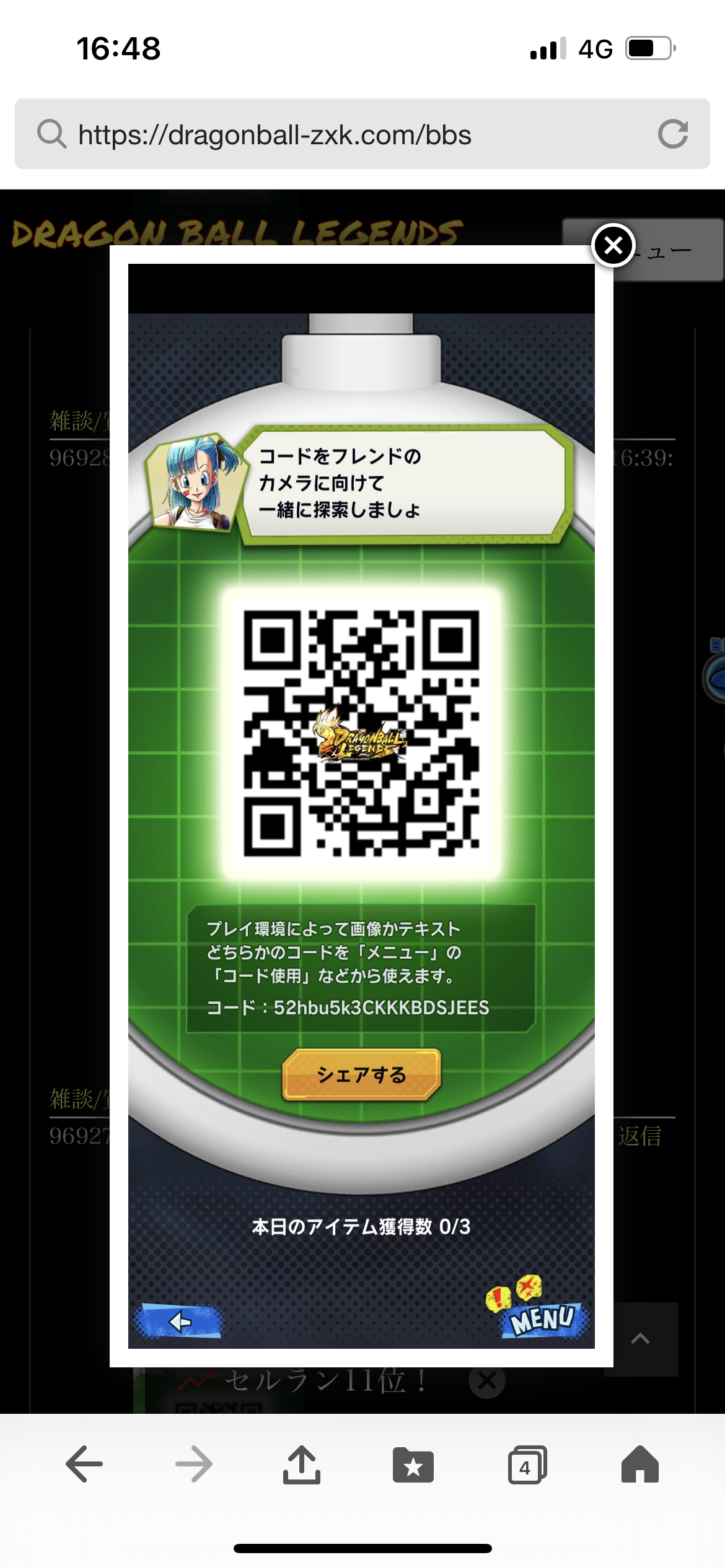Close the enlarged image popup
This screenshot has height=1568, width=725.
pyautogui.click(x=613, y=246)
